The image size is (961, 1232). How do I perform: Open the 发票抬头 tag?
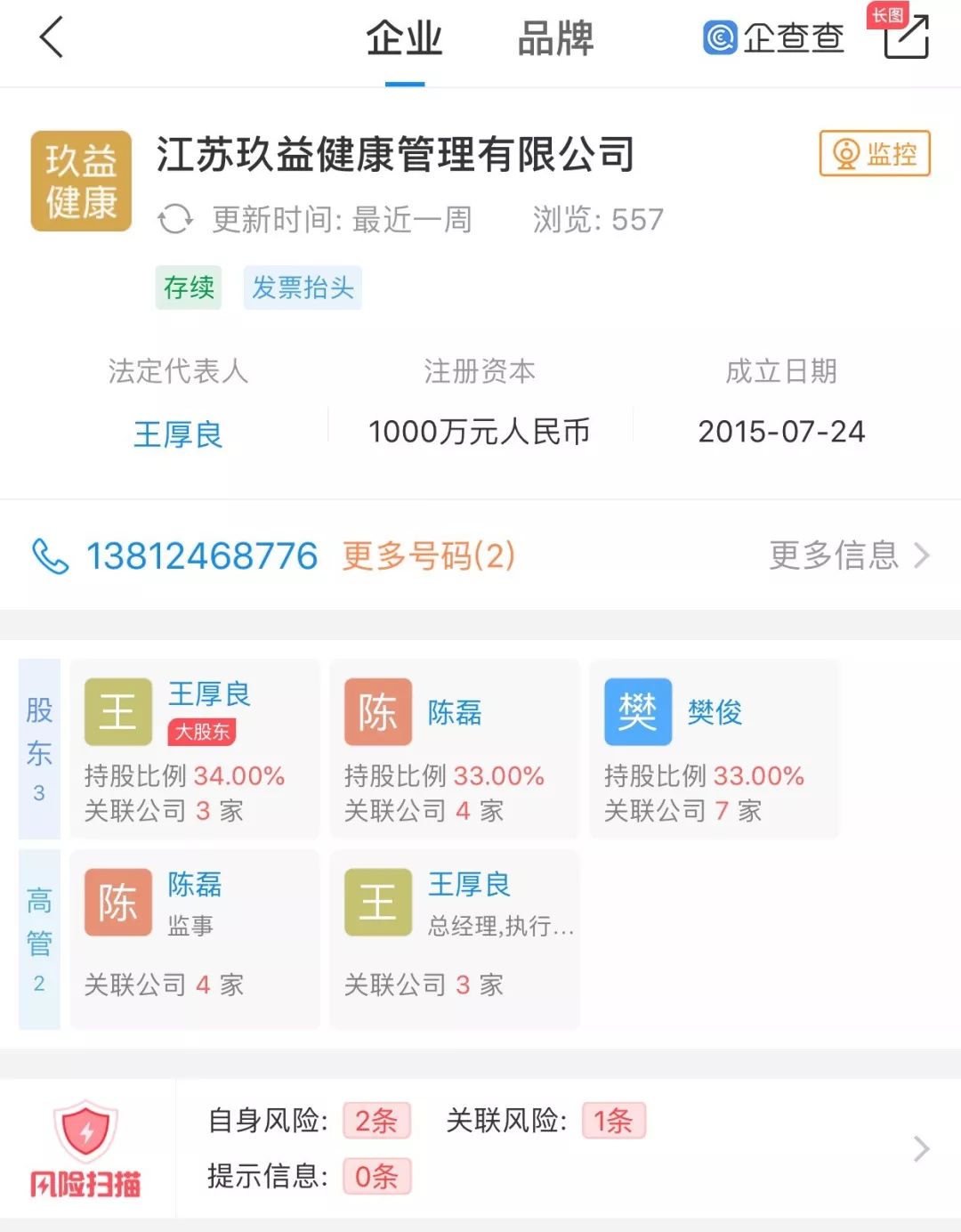pos(303,288)
